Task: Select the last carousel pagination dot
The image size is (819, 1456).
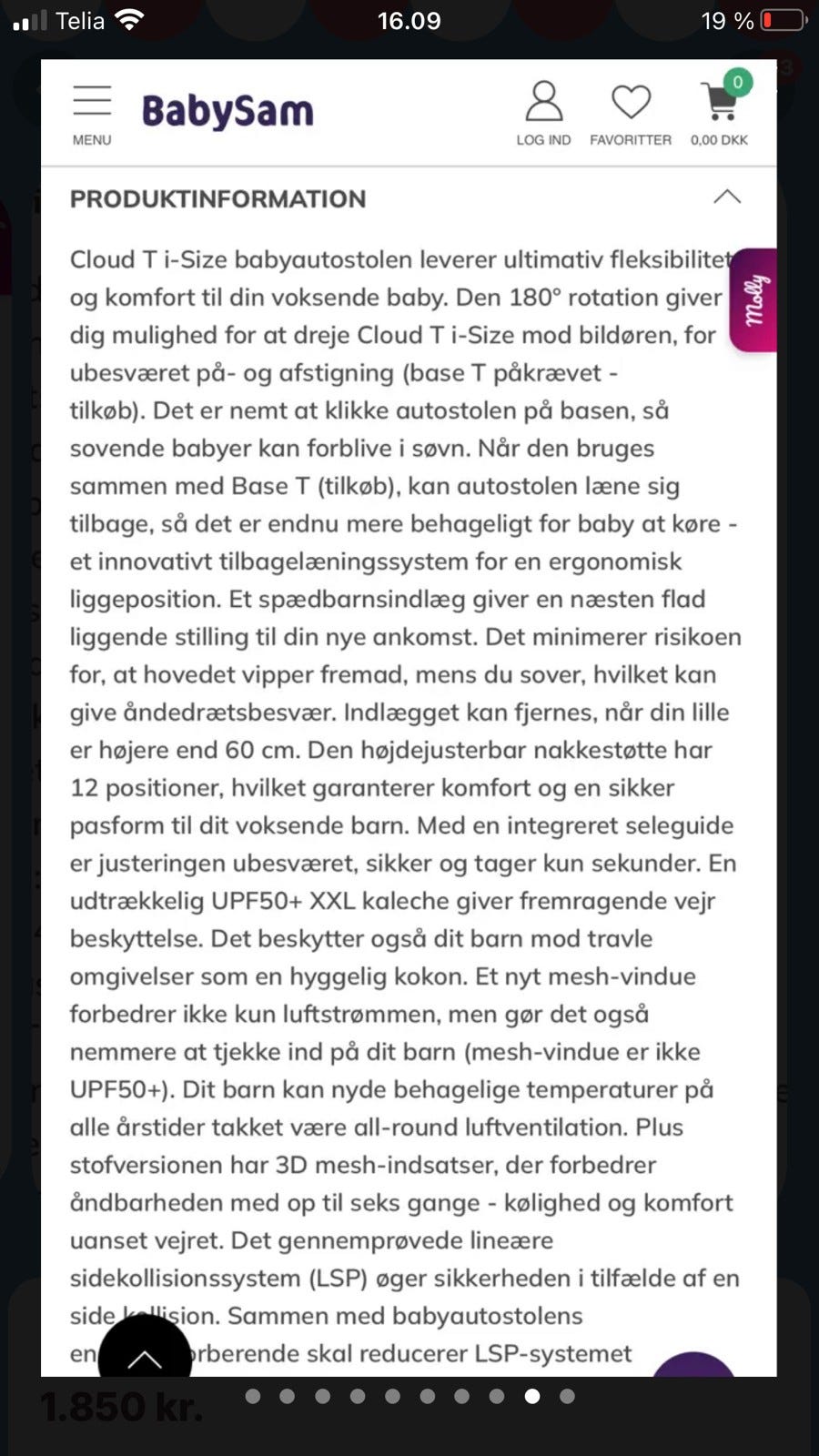Action: click(568, 1394)
